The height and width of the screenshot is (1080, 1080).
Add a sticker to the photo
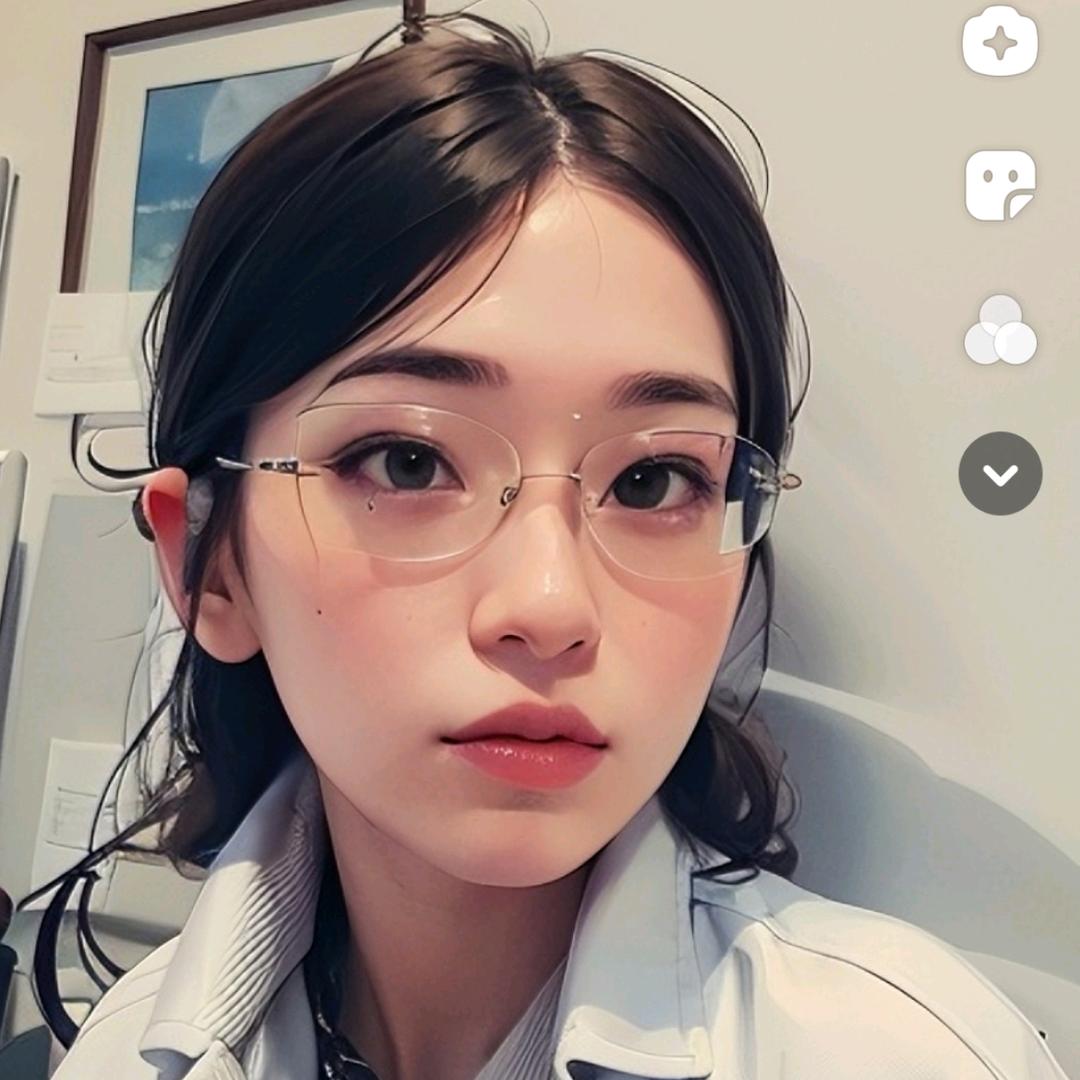(1000, 186)
